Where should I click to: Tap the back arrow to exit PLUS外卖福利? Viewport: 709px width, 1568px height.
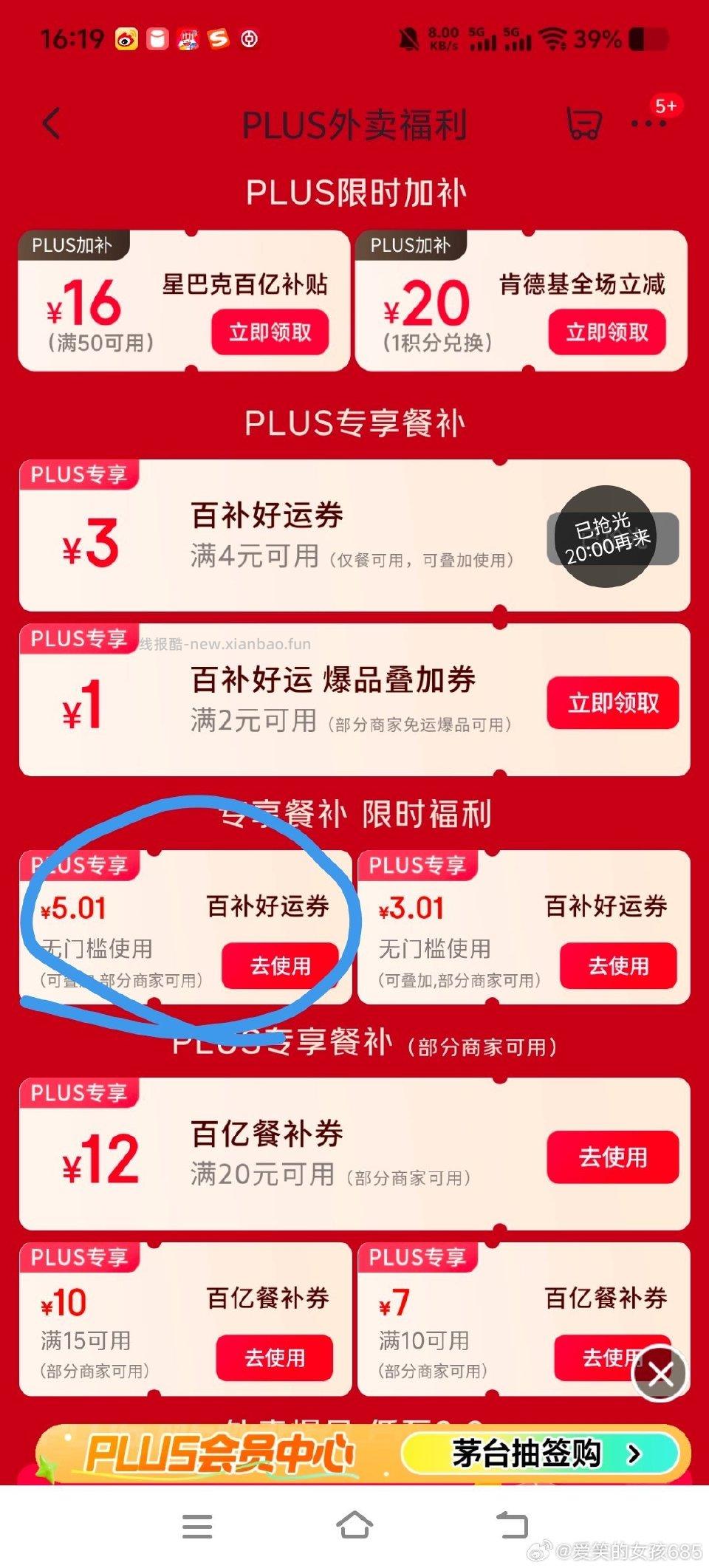pyautogui.click(x=52, y=124)
